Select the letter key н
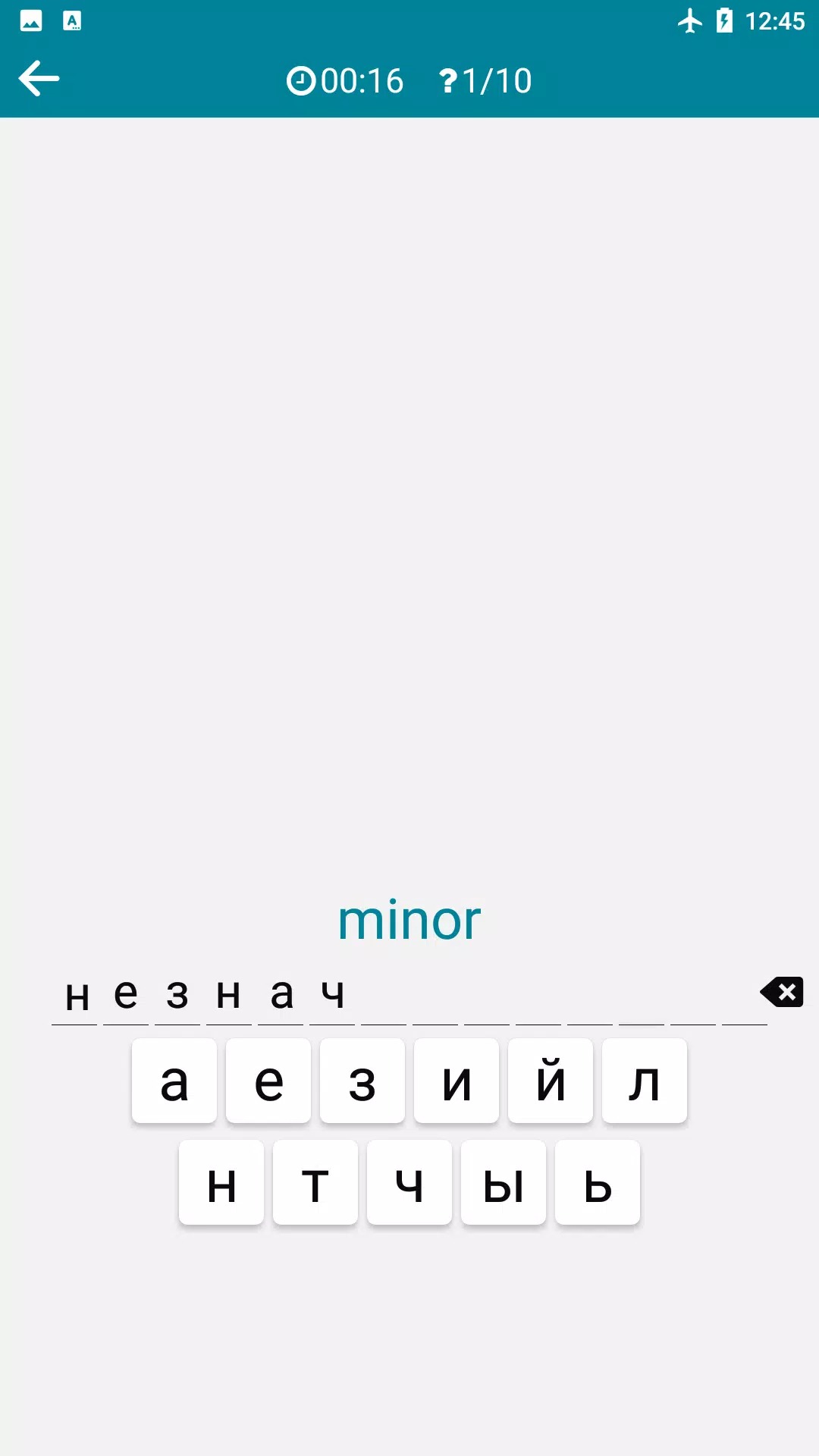This screenshot has width=819, height=1456. (221, 1182)
